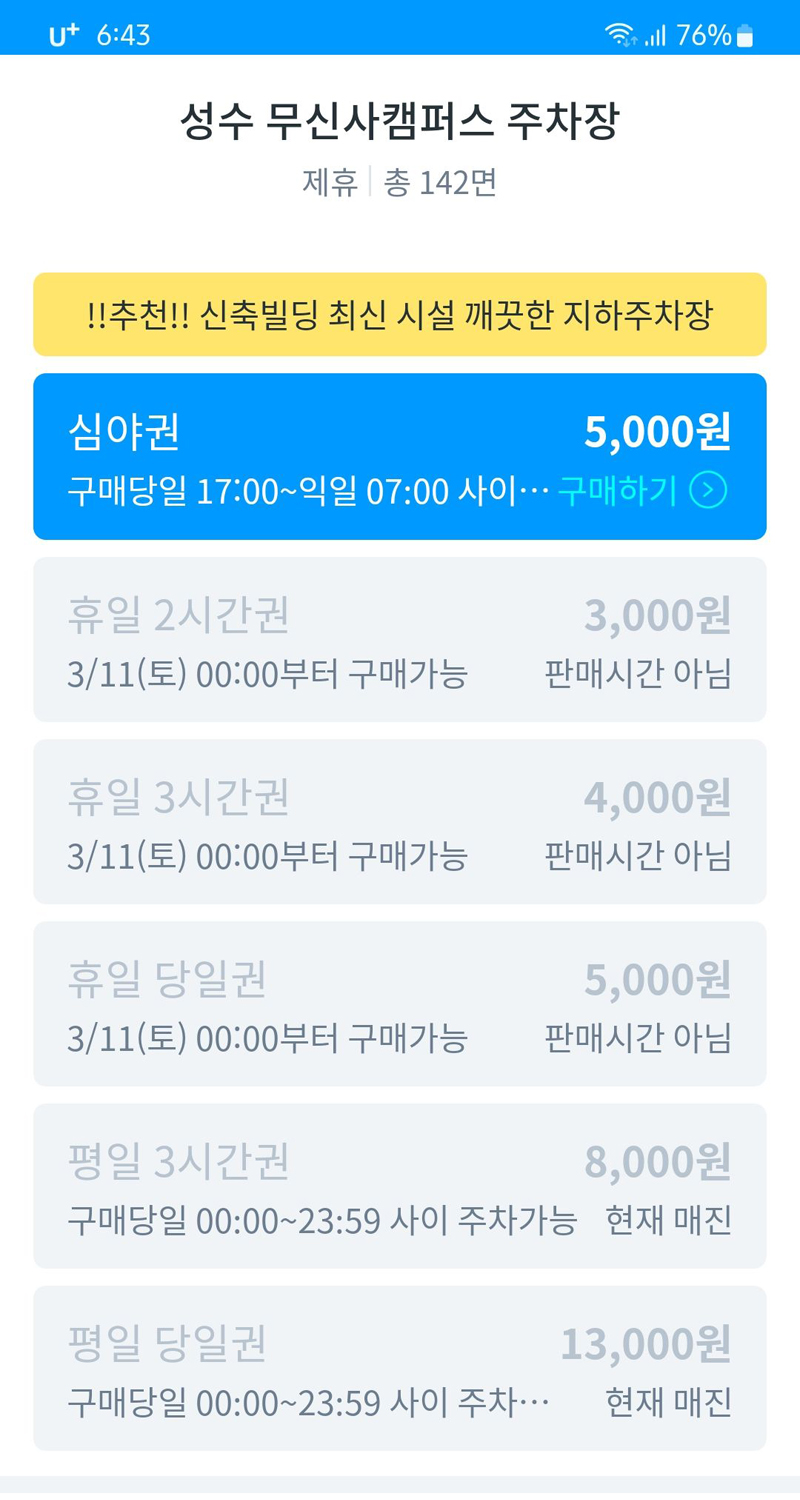Tap the 휴일 당일권 holiday day pass
800x1500 pixels.
pos(400,1003)
